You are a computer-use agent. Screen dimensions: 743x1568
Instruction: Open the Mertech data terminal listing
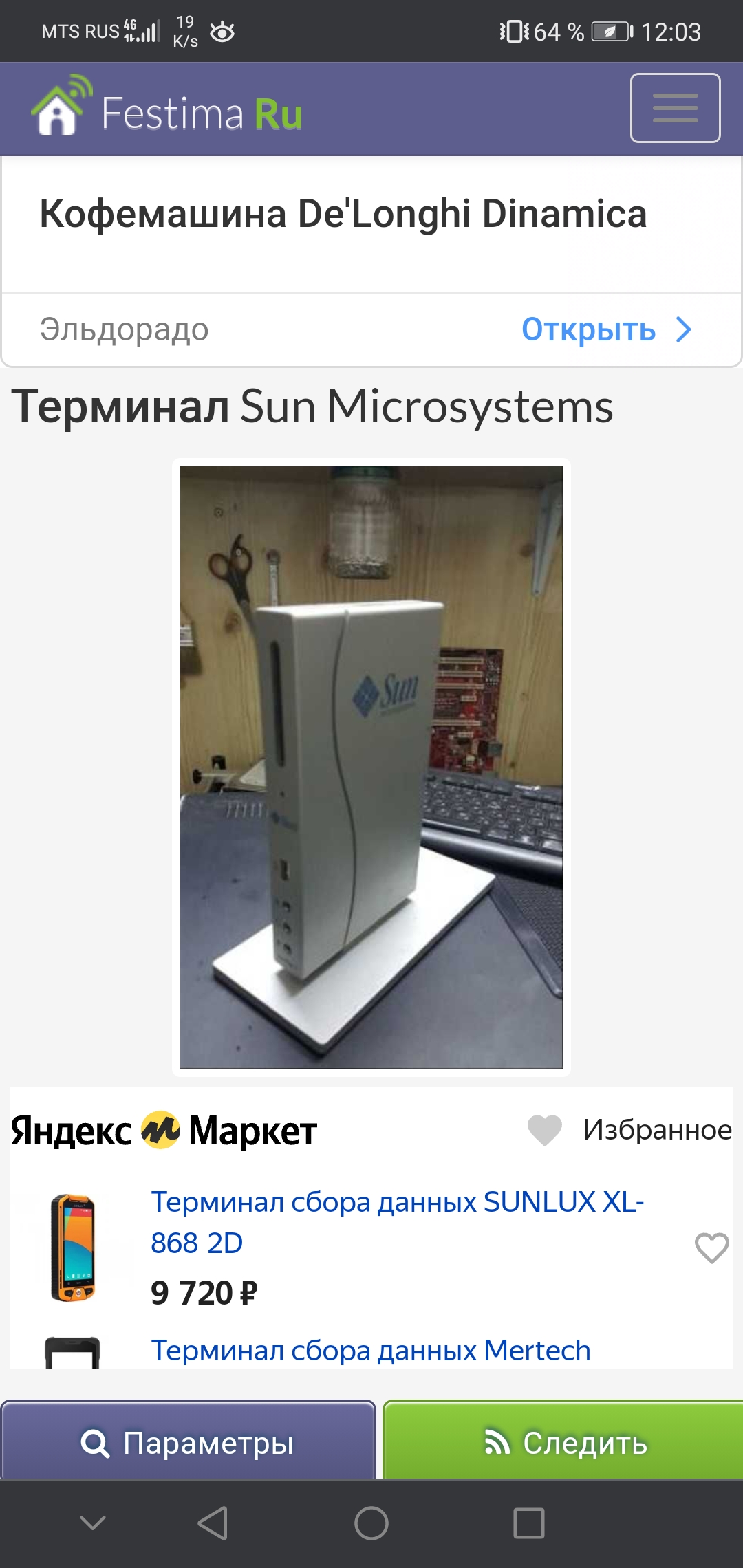371,1351
